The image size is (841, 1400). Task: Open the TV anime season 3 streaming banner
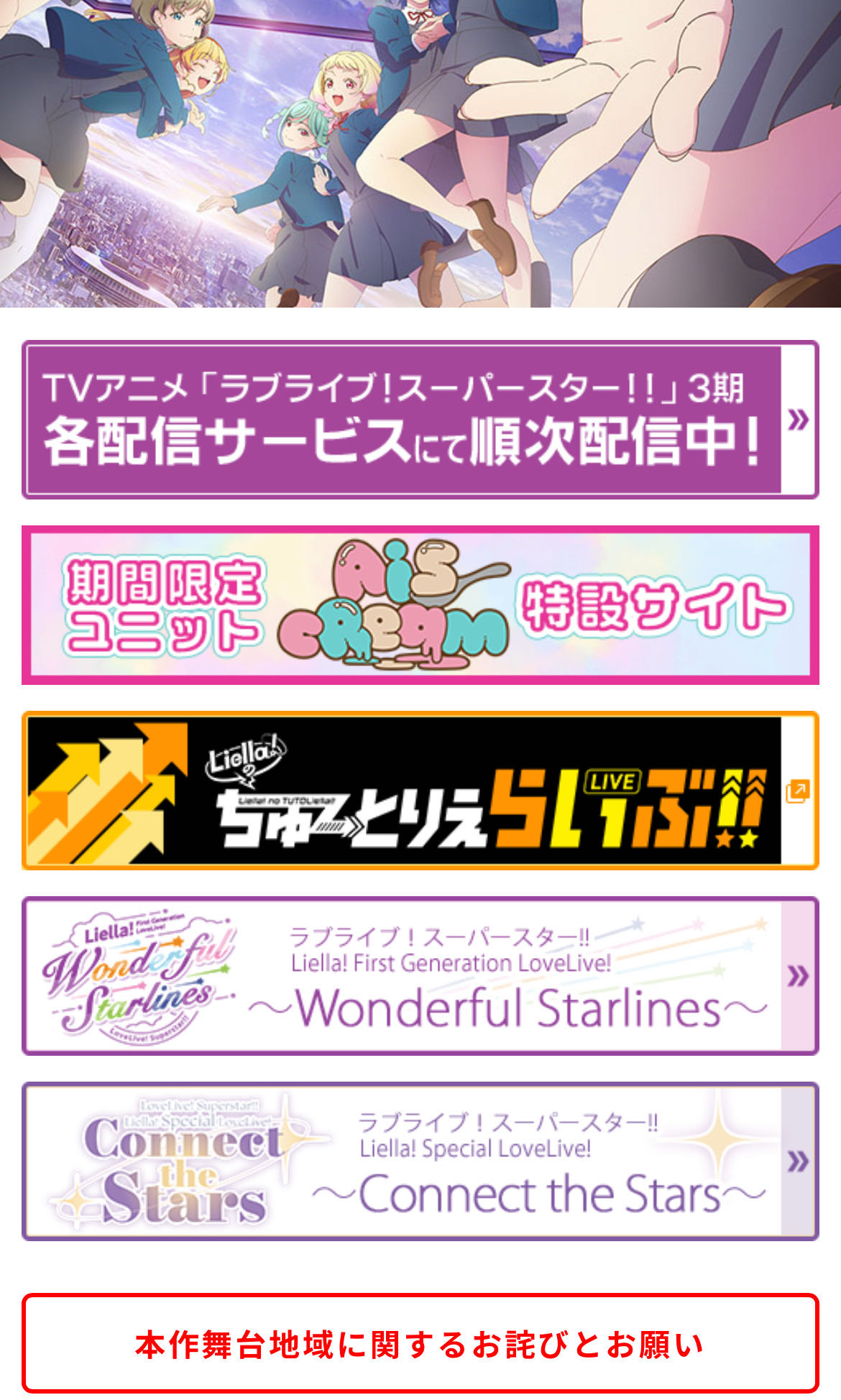click(x=420, y=420)
